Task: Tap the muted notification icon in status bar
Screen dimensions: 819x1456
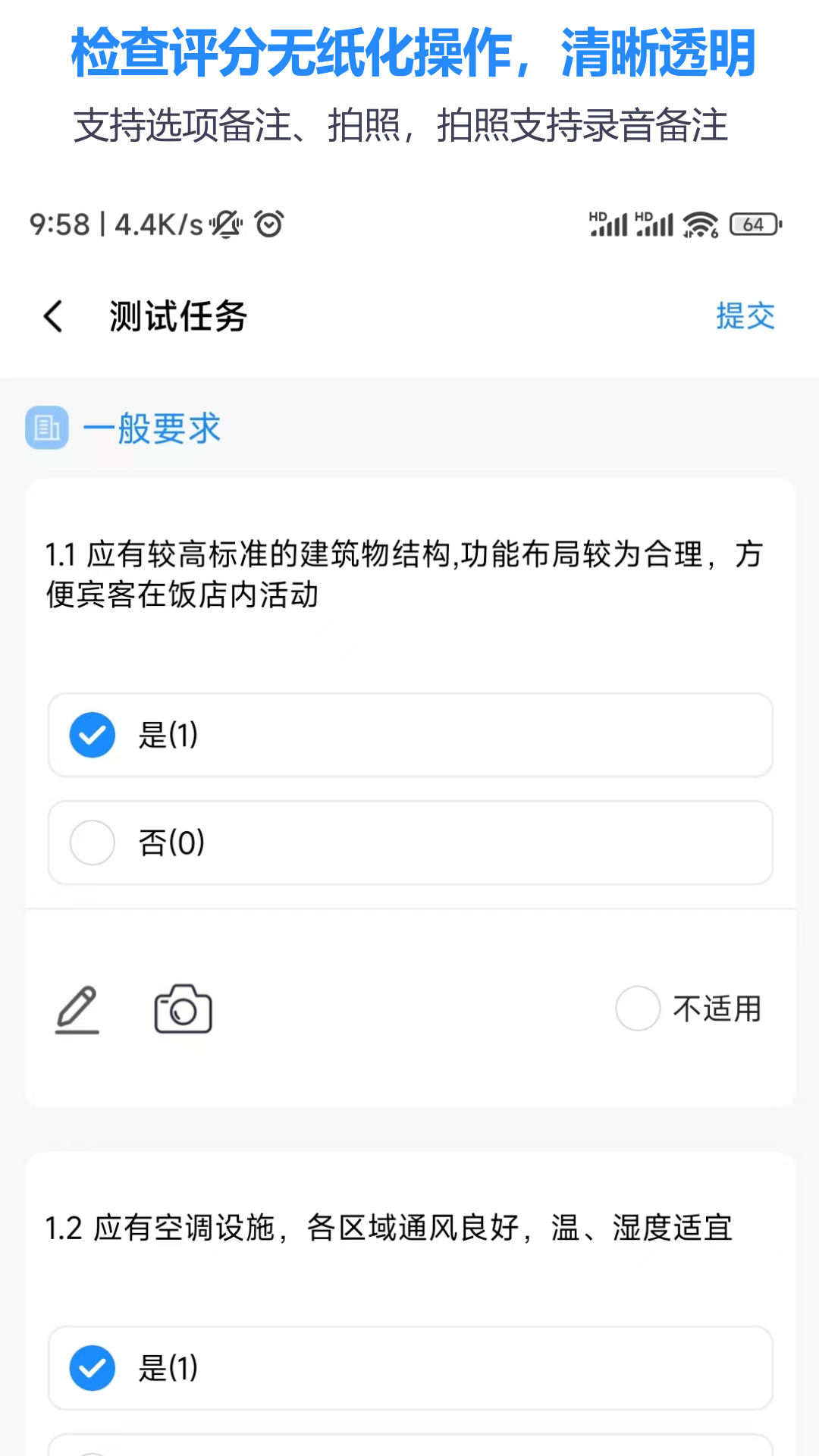Action: coord(225,224)
